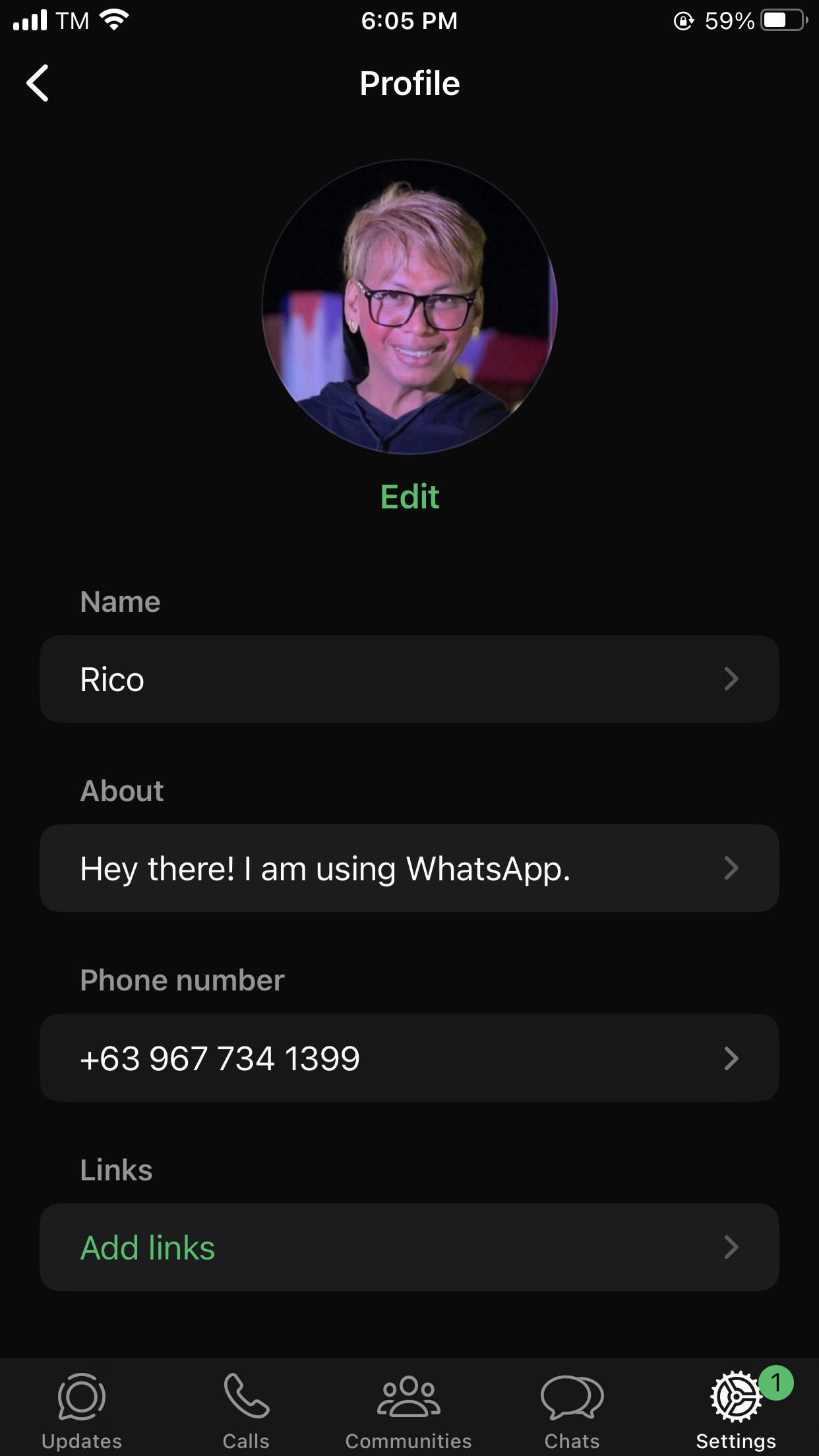This screenshot has width=819, height=1456.
Task: Tap Edit under the profile photo
Action: [409, 497]
